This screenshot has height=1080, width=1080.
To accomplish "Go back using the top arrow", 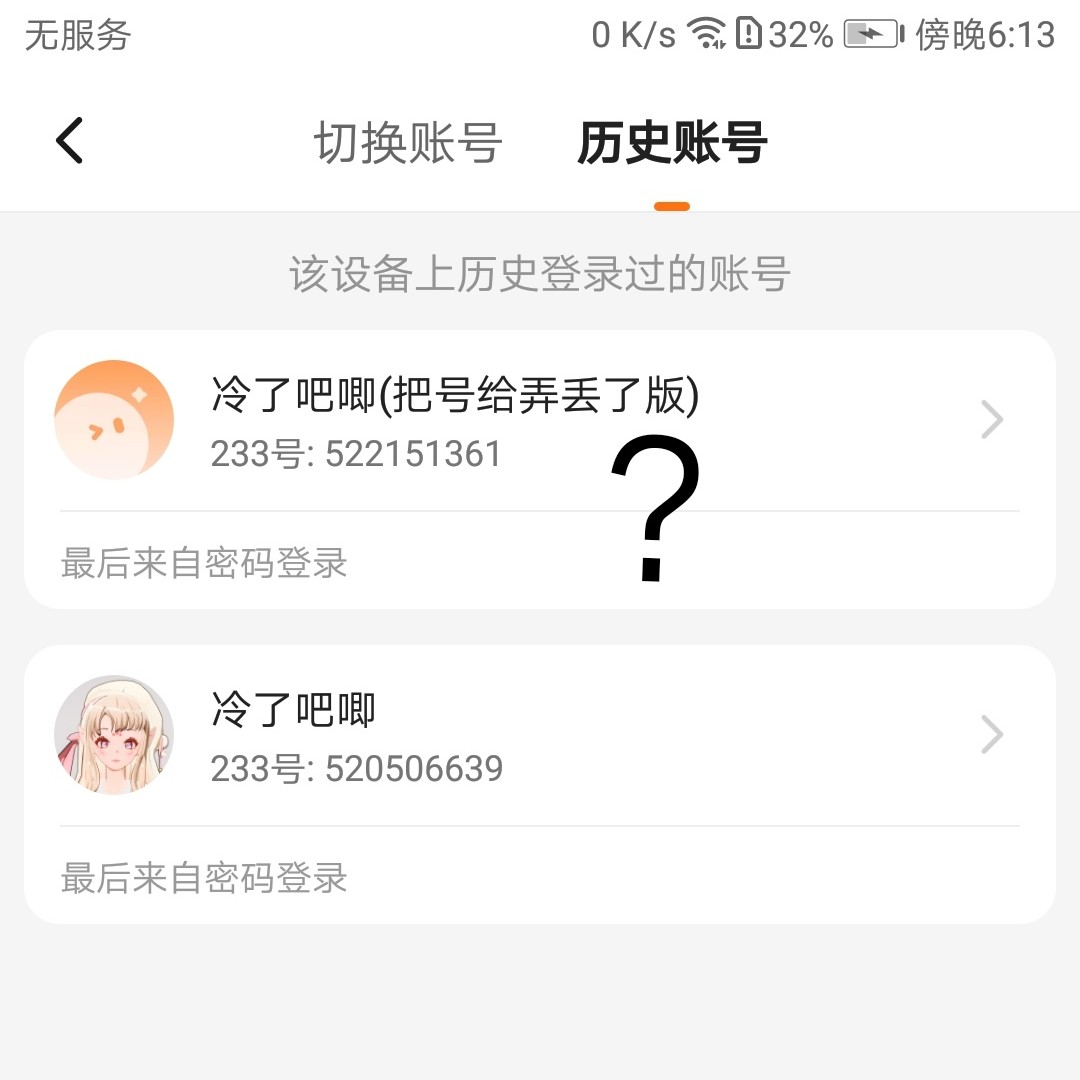I will point(69,141).
